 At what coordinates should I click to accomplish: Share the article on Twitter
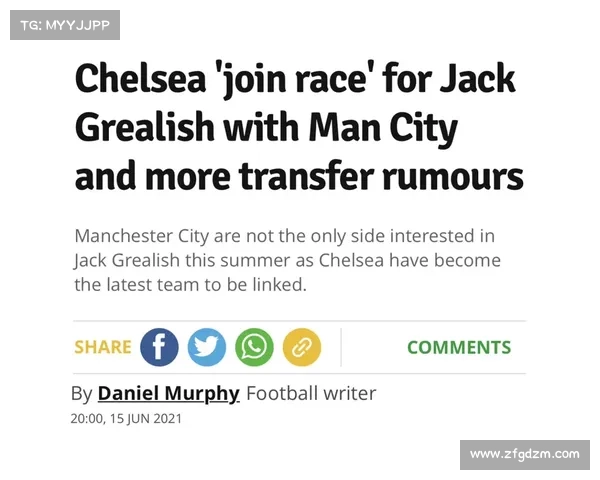(x=207, y=347)
